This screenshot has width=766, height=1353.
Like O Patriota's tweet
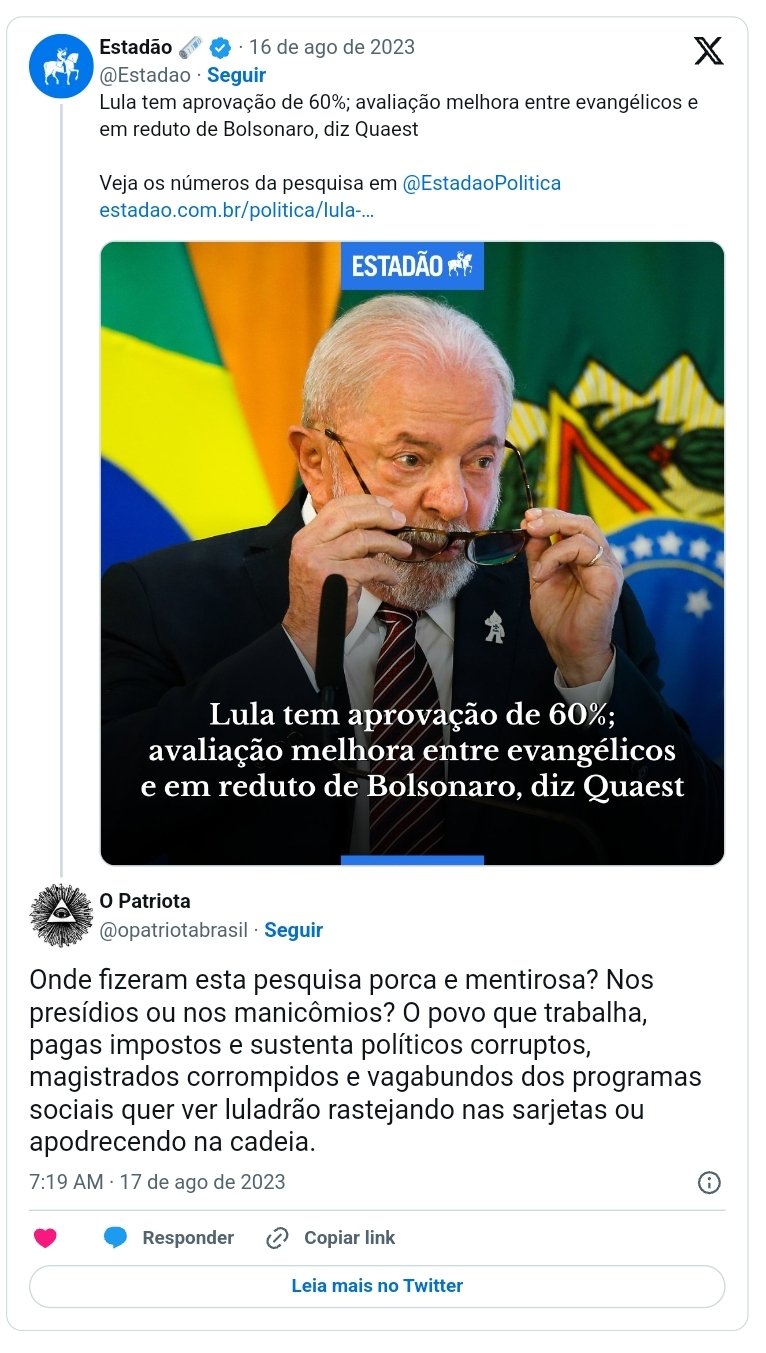pyautogui.click(x=45, y=1238)
